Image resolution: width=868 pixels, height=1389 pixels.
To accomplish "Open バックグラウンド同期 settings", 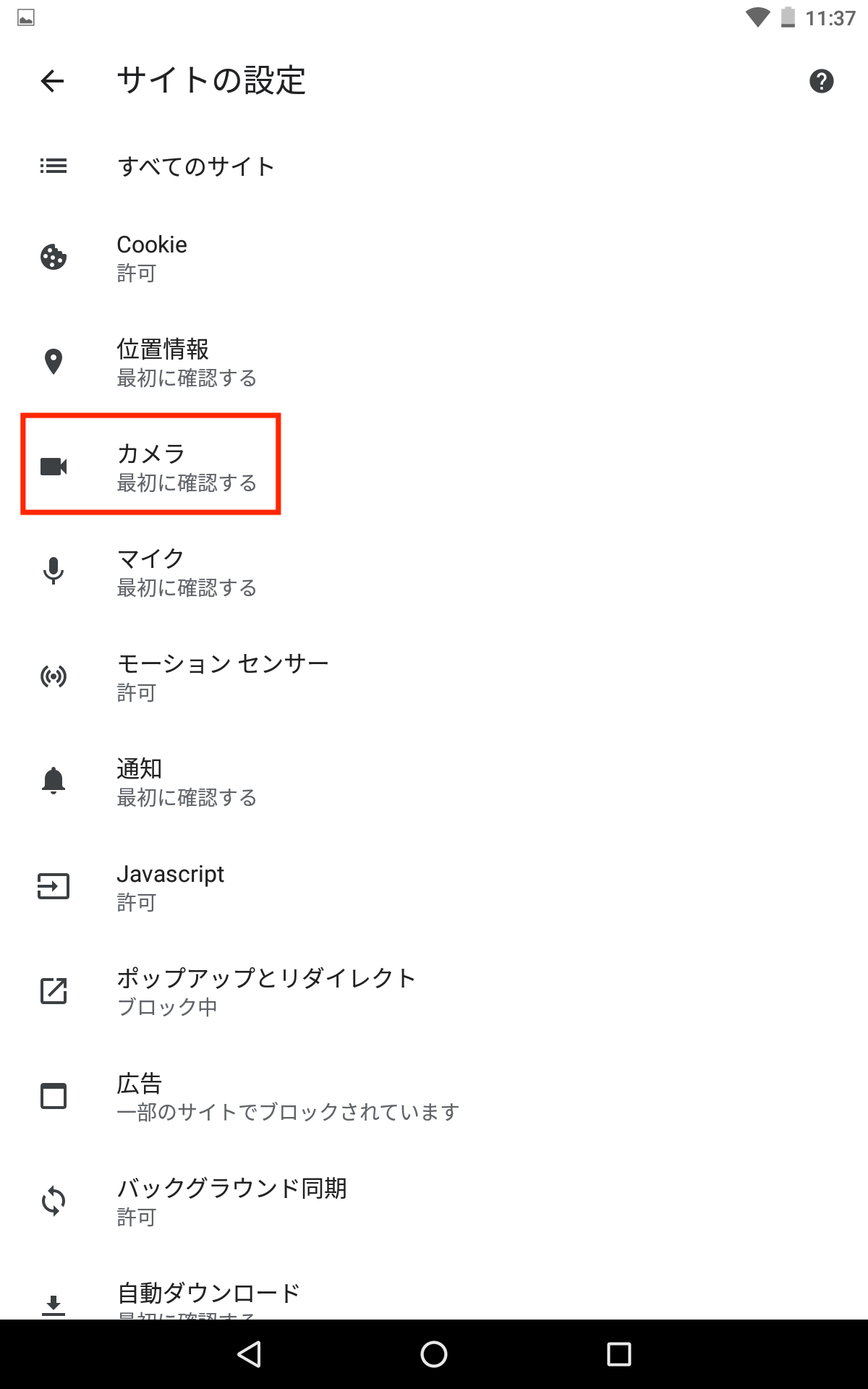I will pos(434,1201).
